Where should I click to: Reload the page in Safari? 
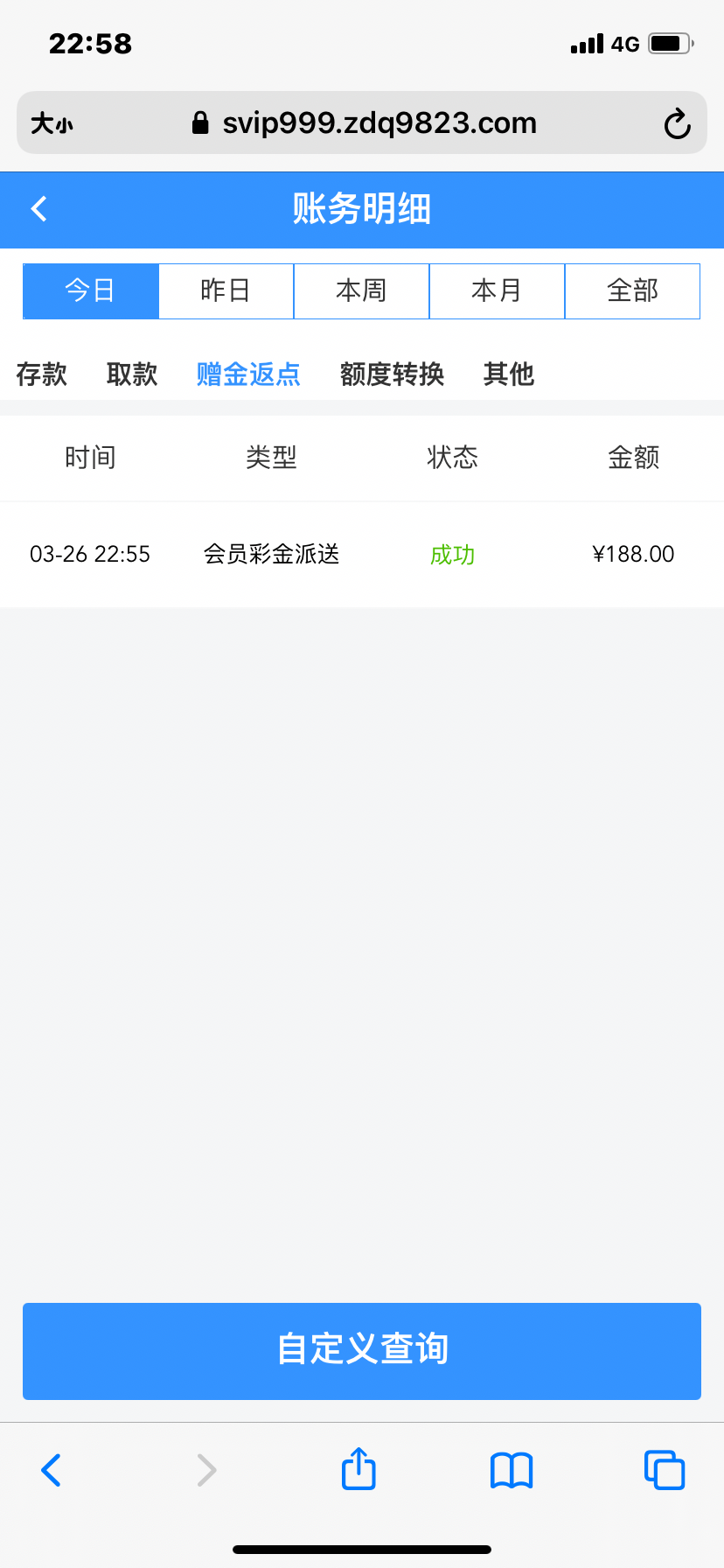(678, 122)
